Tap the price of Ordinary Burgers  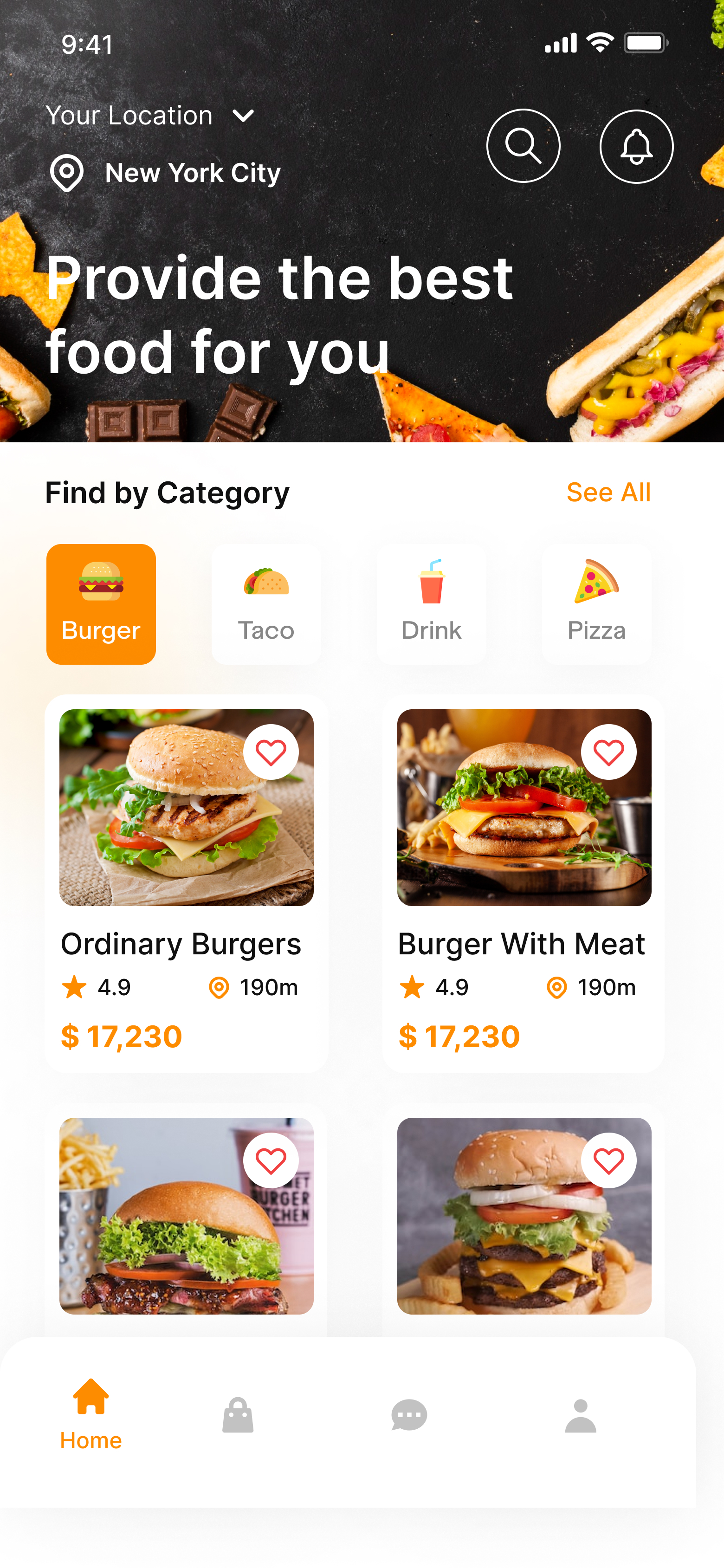pyautogui.click(x=122, y=1036)
